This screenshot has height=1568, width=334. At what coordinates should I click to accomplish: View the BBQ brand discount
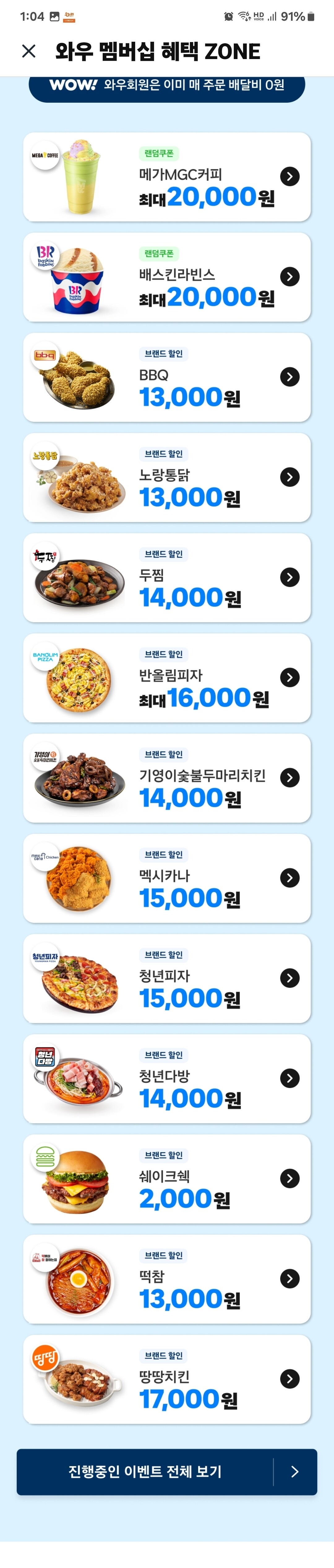point(167,377)
